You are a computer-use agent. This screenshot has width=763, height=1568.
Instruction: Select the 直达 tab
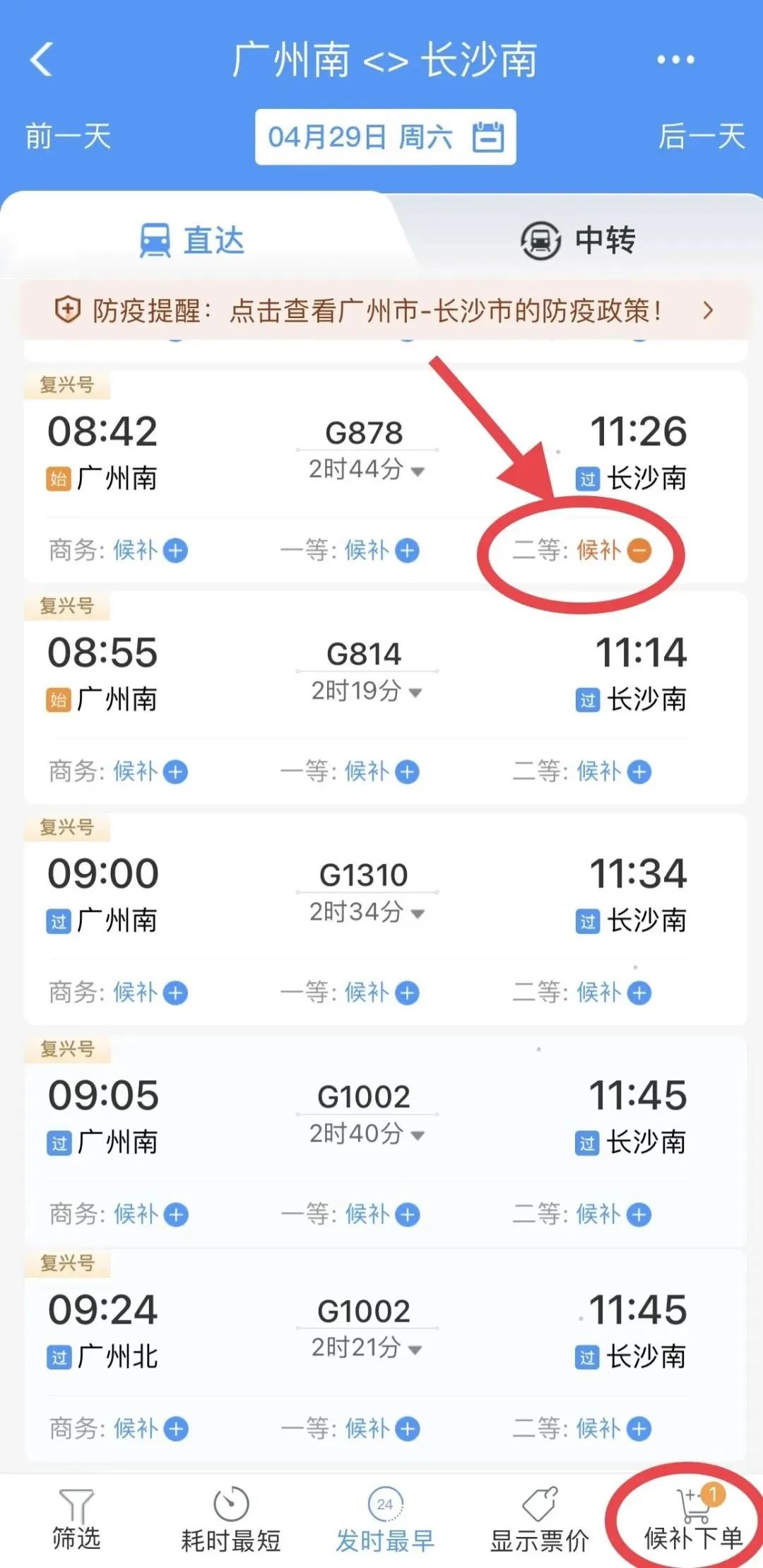[191, 240]
